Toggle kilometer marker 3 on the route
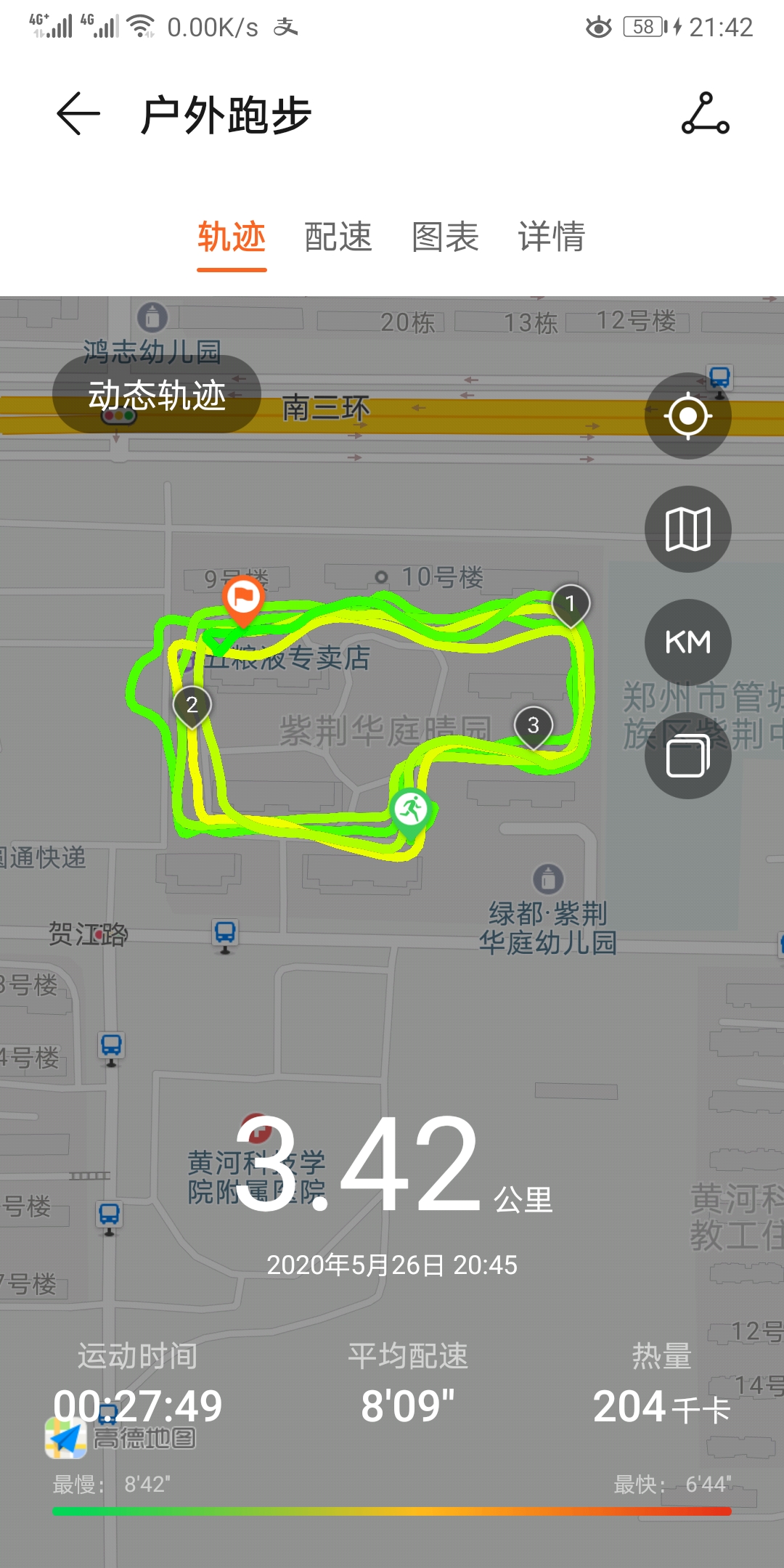The image size is (784, 1568). pyautogui.click(x=532, y=725)
